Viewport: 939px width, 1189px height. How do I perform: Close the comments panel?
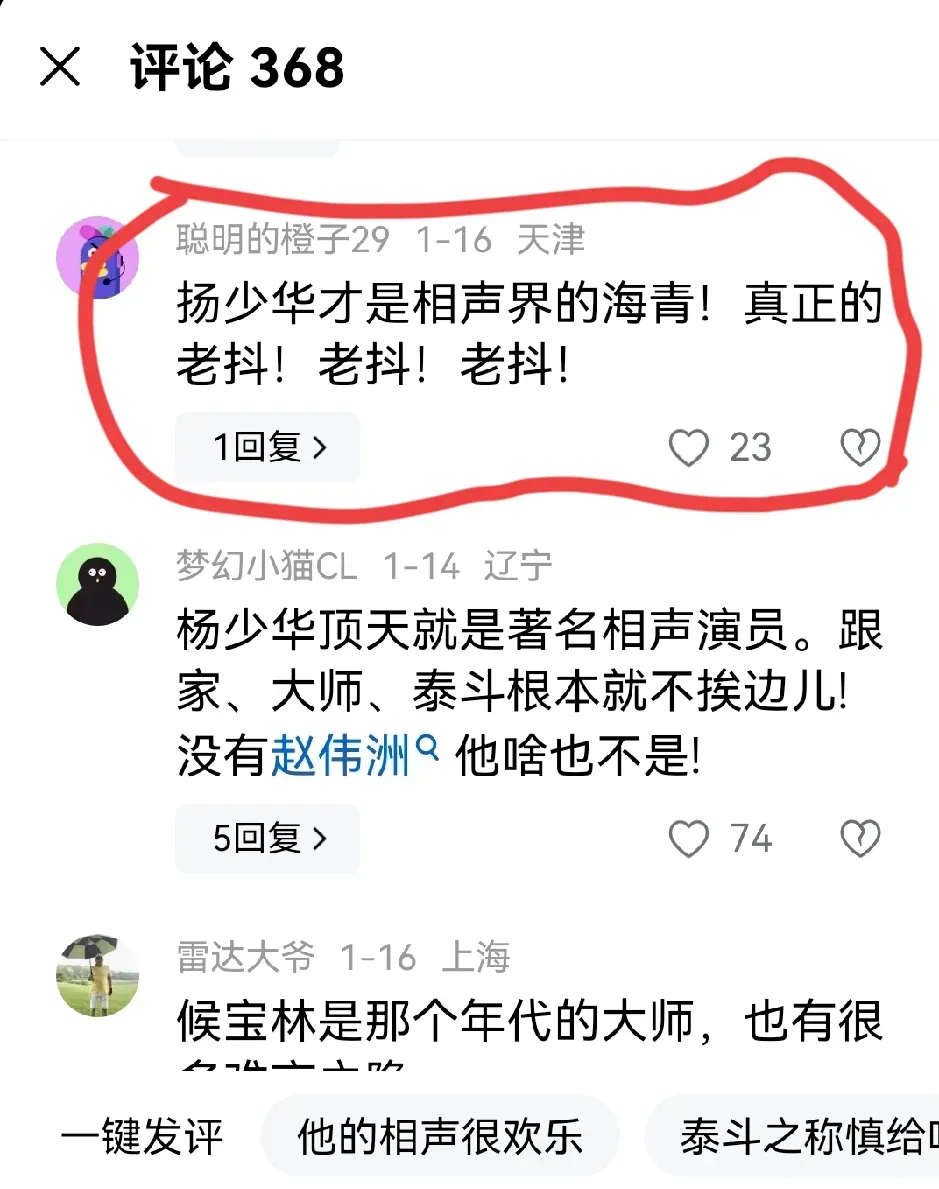click(x=59, y=69)
